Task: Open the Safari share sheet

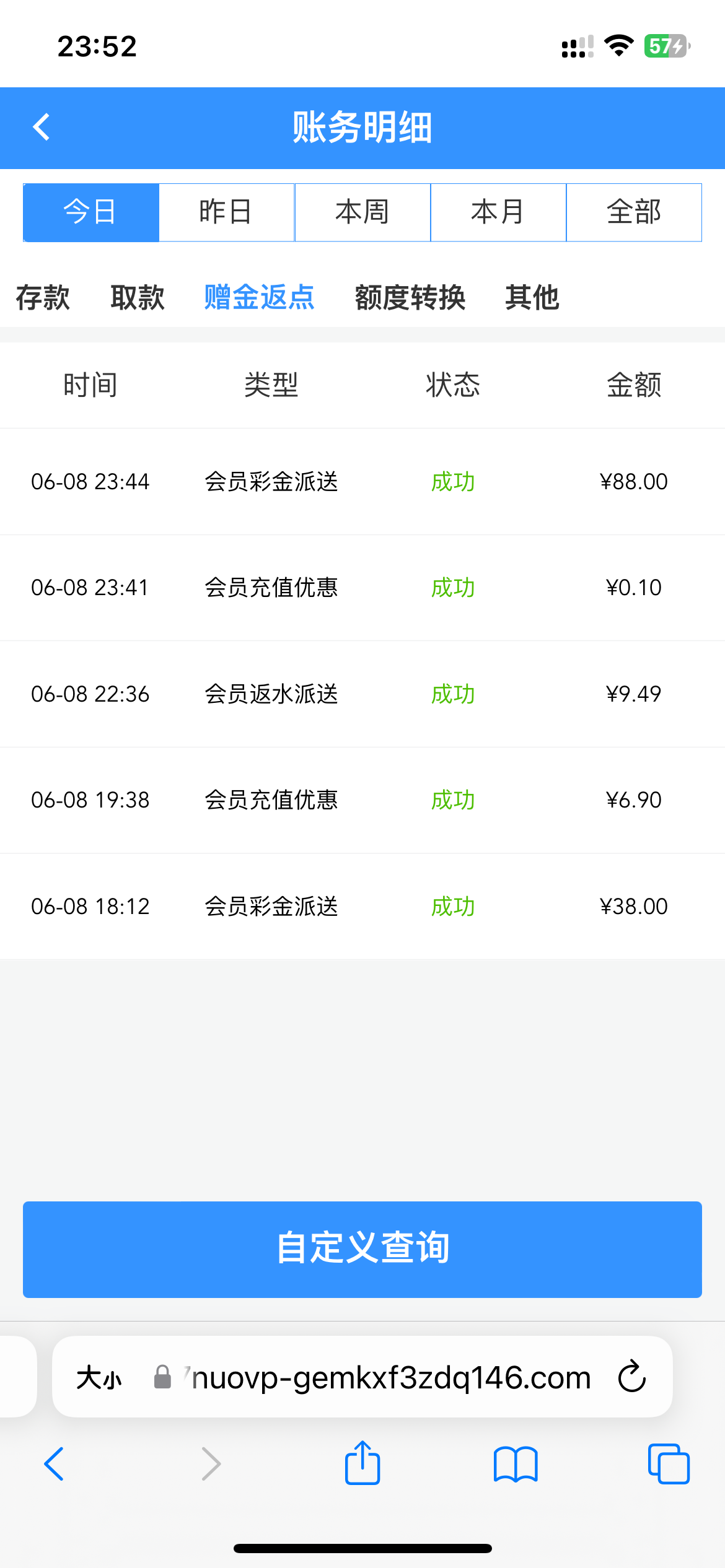Action: [x=362, y=1463]
